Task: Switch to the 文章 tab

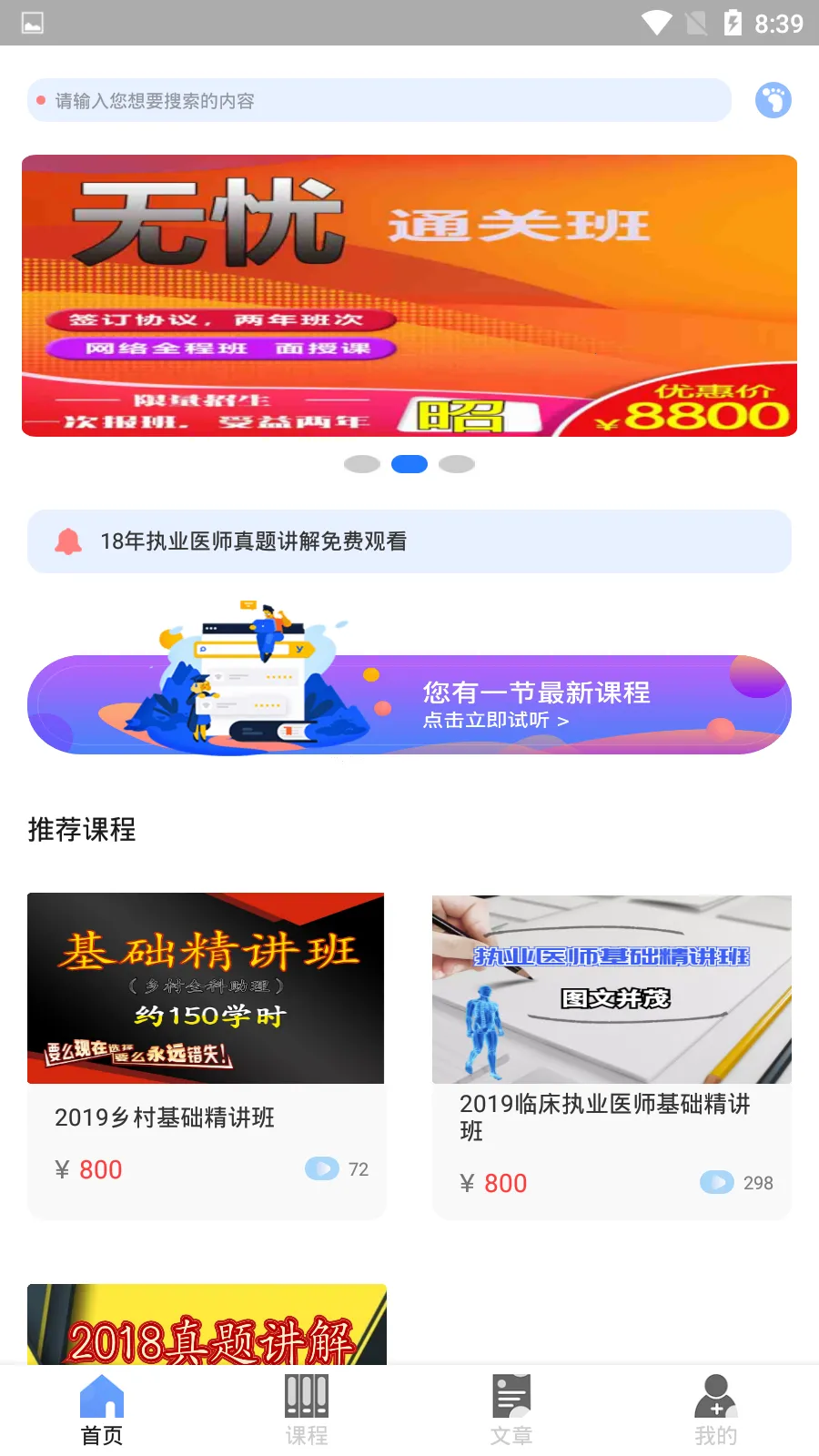Action: pyautogui.click(x=511, y=1410)
